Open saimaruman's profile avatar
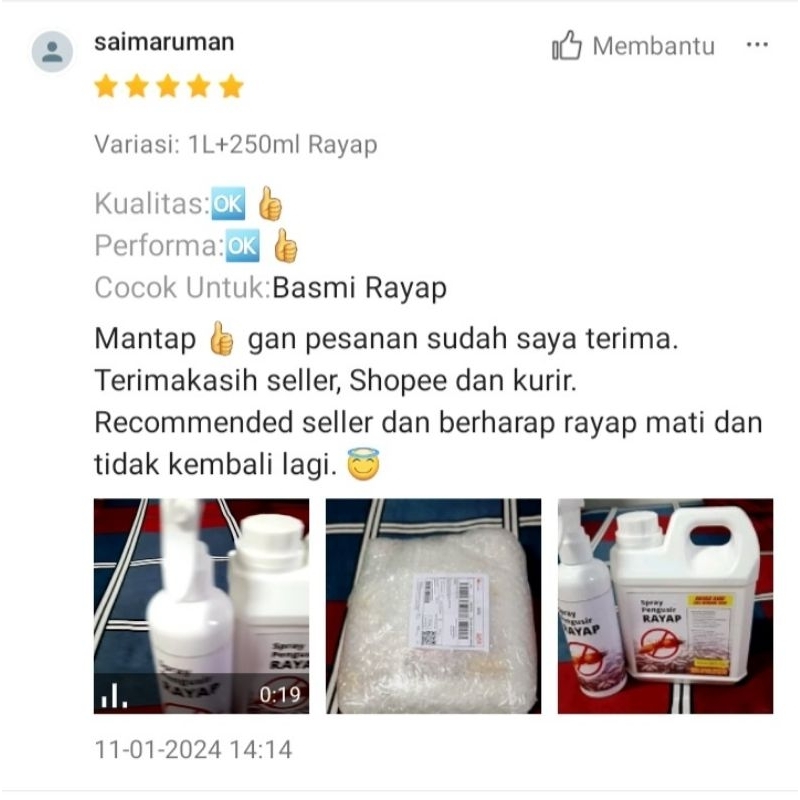 coord(52,52)
